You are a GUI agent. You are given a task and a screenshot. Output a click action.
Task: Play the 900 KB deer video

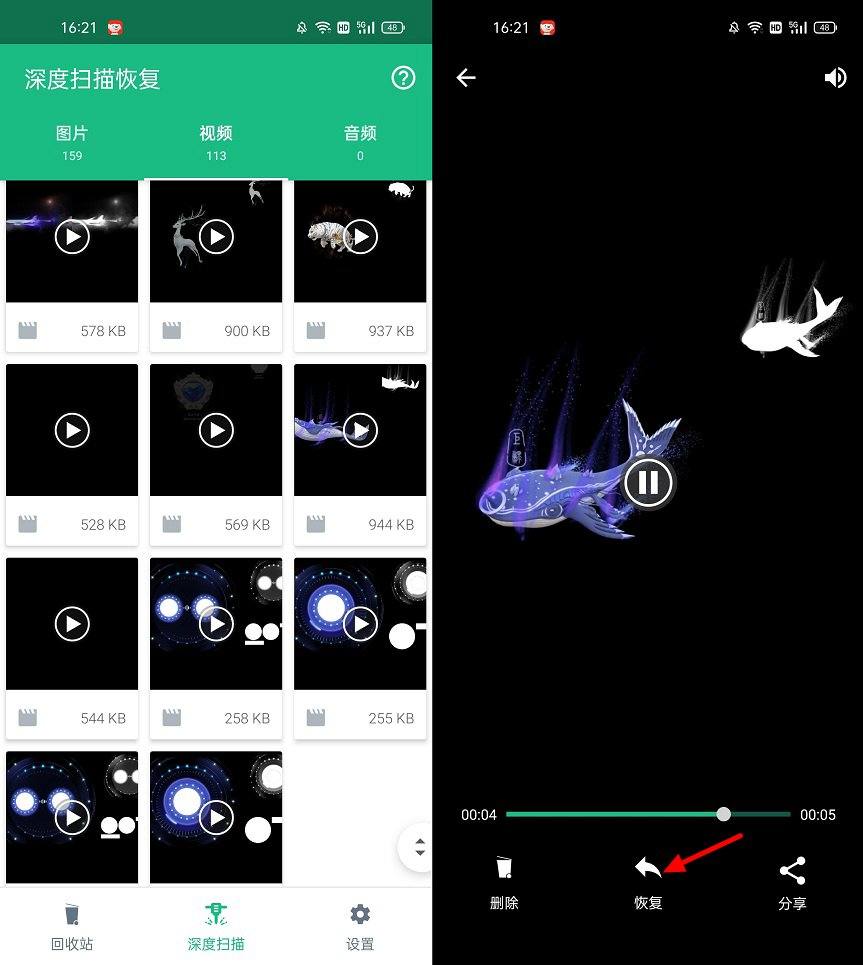pyautogui.click(x=216, y=237)
